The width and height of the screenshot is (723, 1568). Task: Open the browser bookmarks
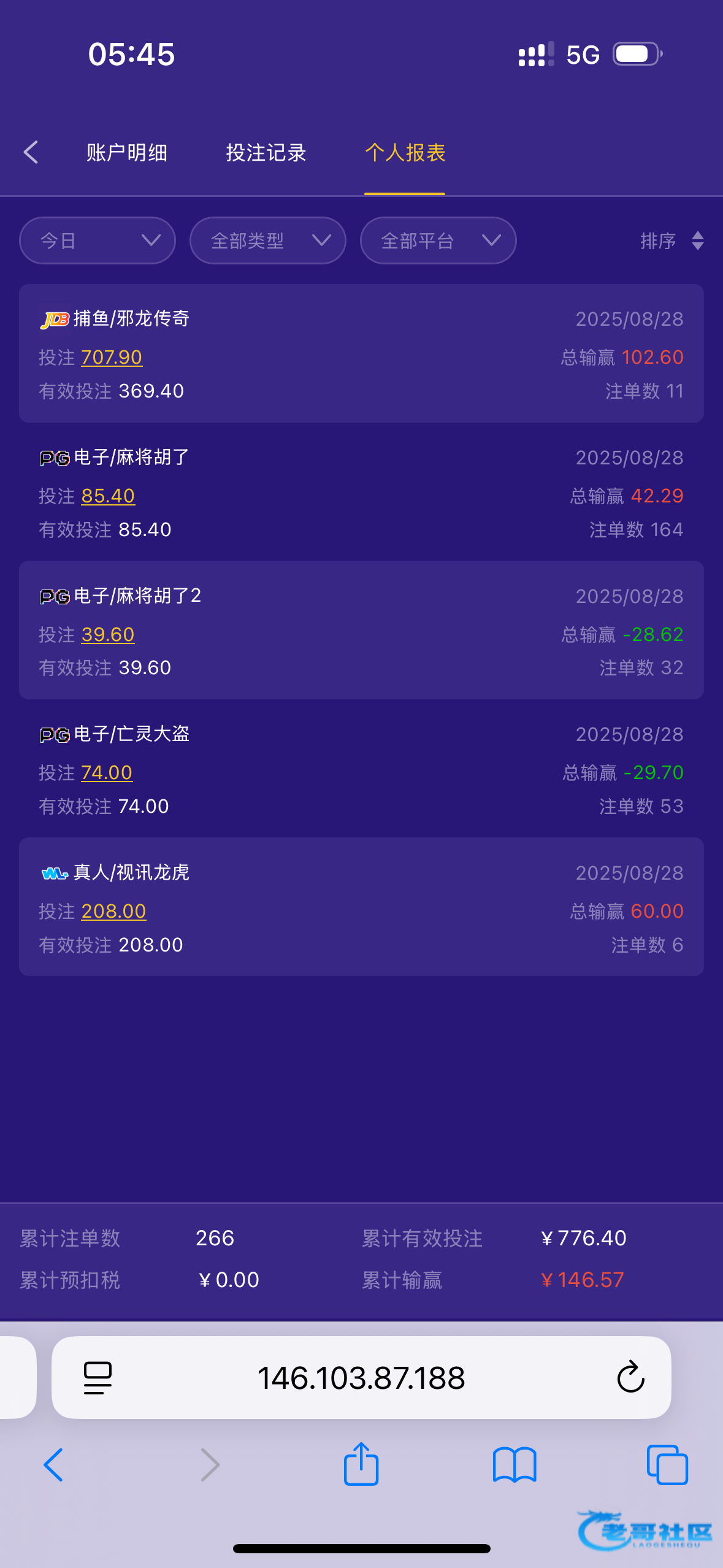(x=515, y=1465)
